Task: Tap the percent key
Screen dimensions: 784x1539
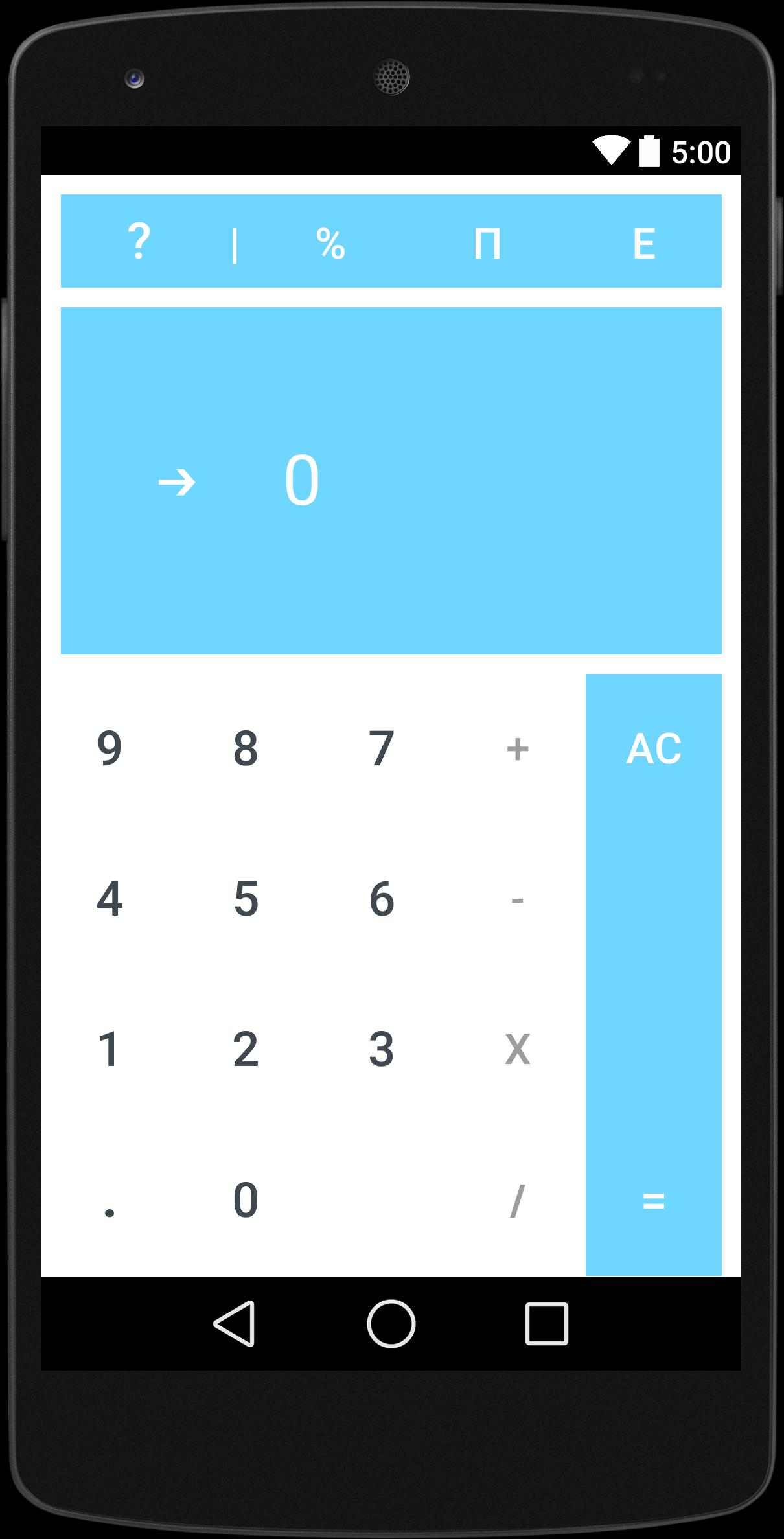Action: pyautogui.click(x=330, y=244)
